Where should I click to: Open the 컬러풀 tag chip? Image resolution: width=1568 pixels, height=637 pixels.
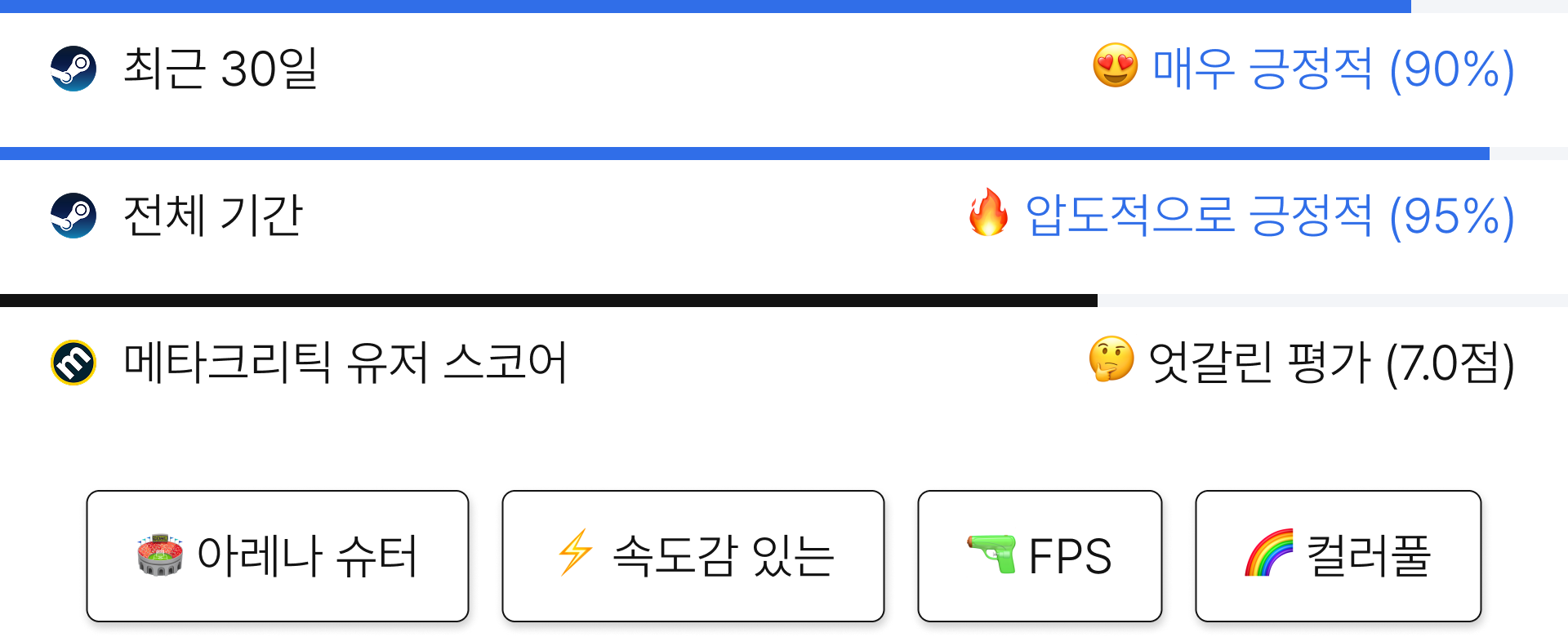[1338, 555]
